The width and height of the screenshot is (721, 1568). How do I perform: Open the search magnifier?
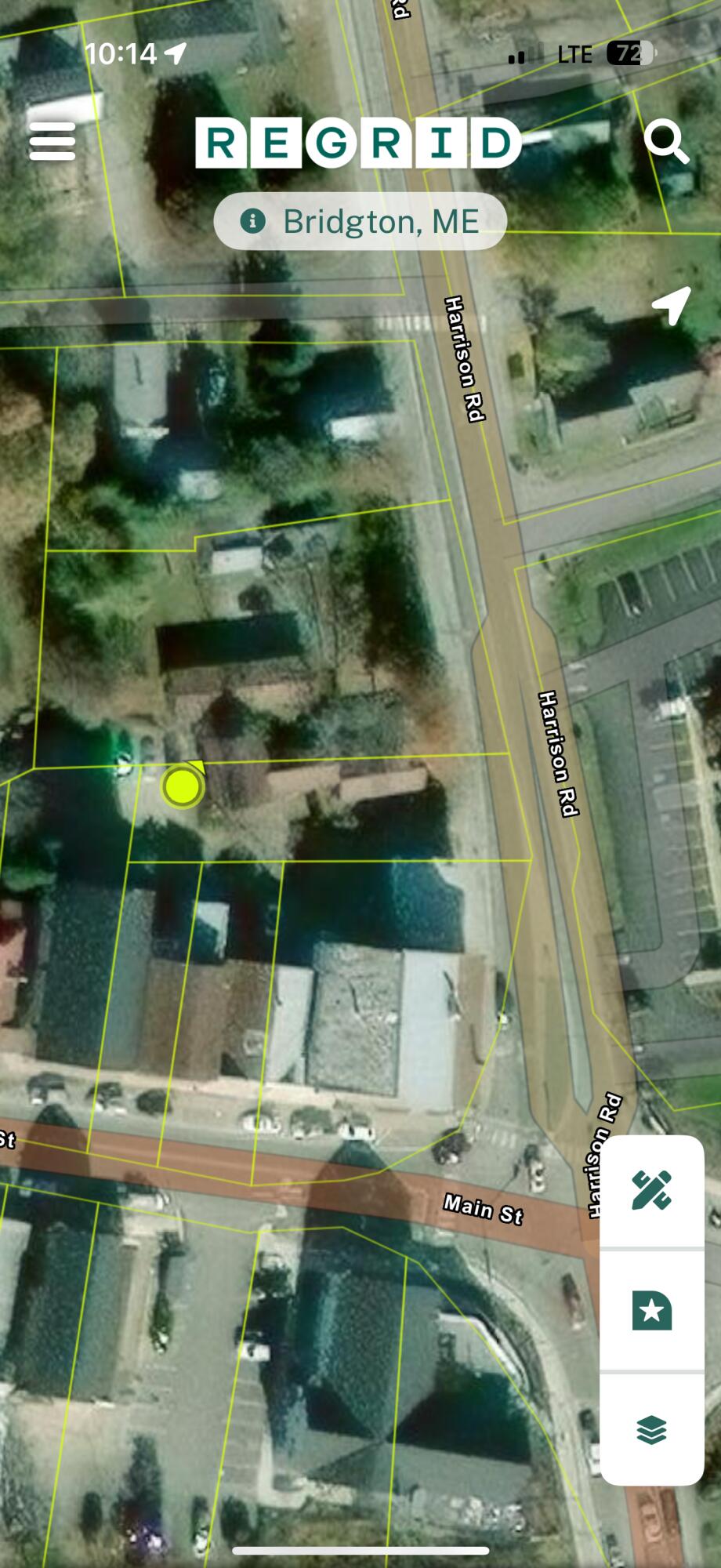coord(666,142)
